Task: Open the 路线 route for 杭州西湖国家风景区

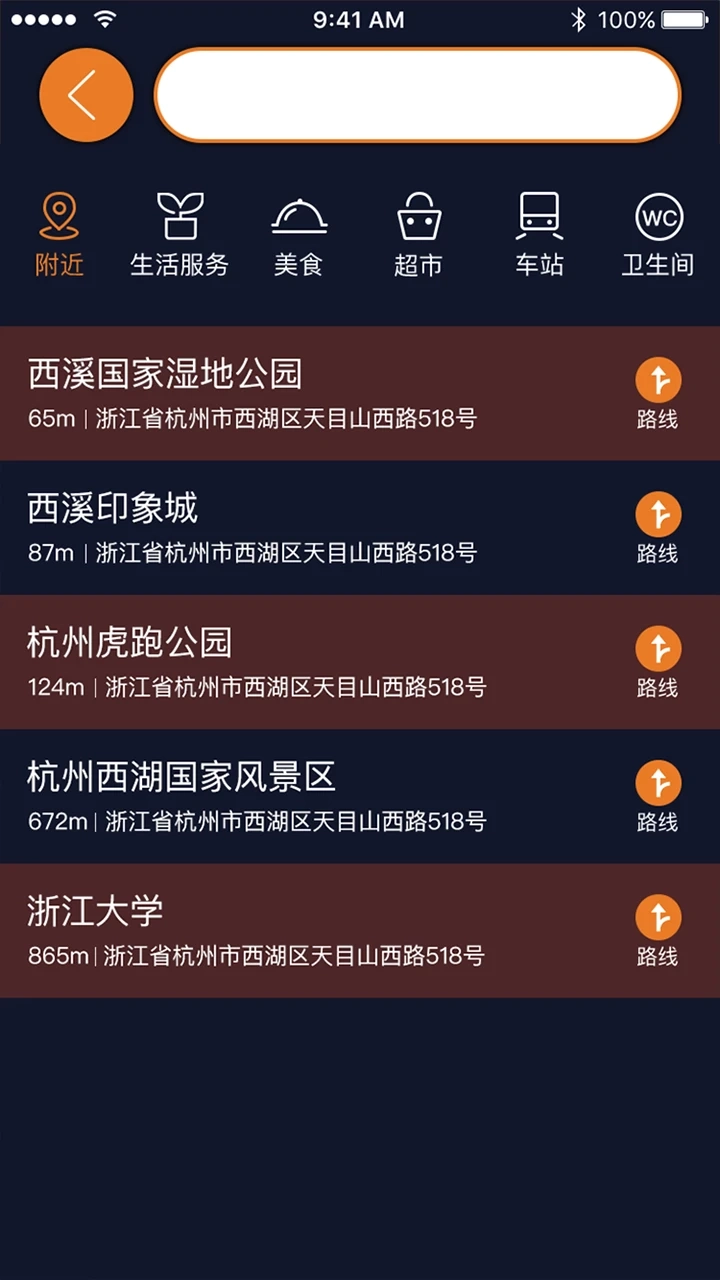Action: coord(658,784)
